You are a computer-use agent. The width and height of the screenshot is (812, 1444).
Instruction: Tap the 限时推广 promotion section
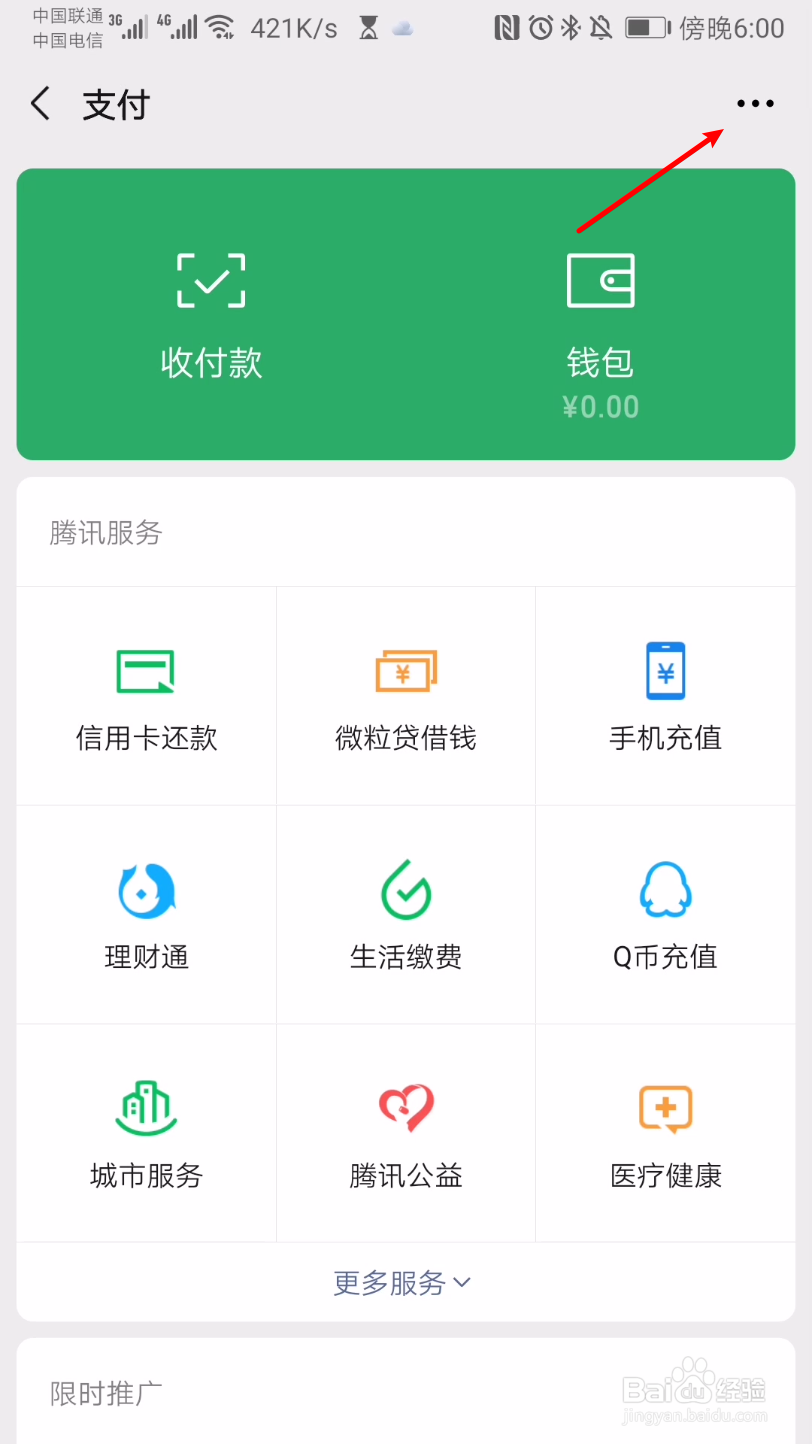[x=104, y=1391]
